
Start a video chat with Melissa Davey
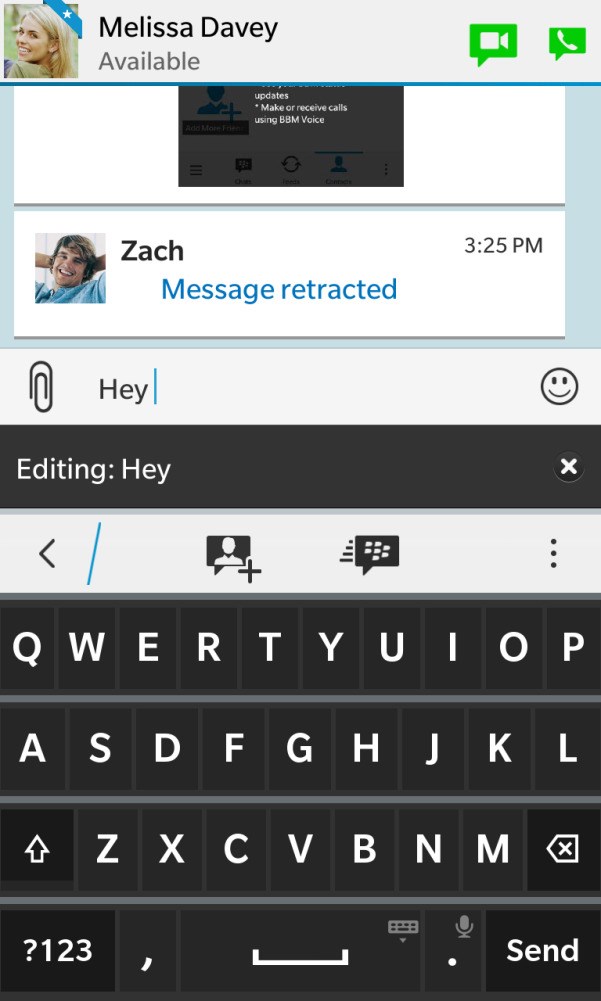coord(493,44)
